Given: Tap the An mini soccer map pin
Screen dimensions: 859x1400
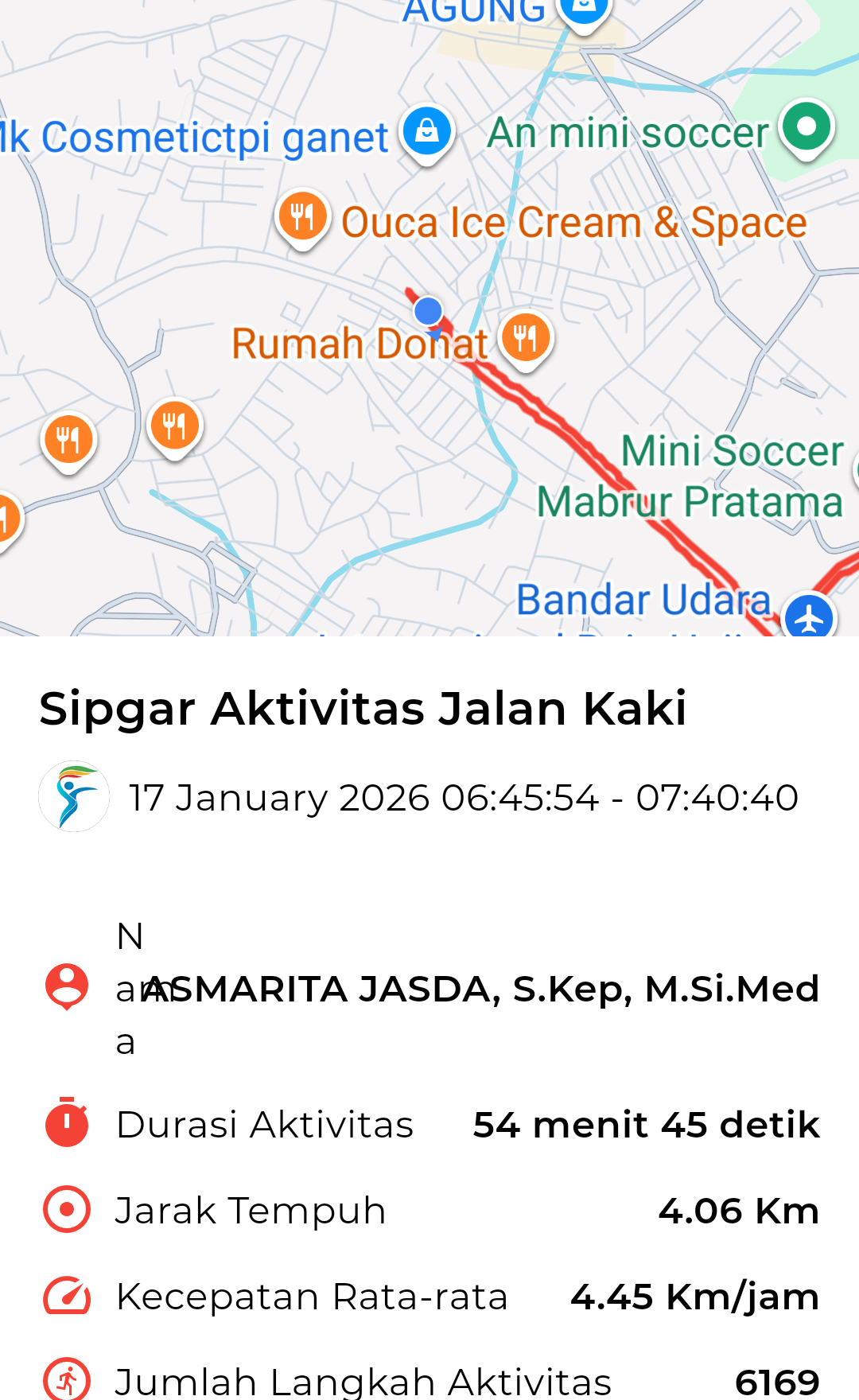Looking at the screenshot, I should 807,127.
